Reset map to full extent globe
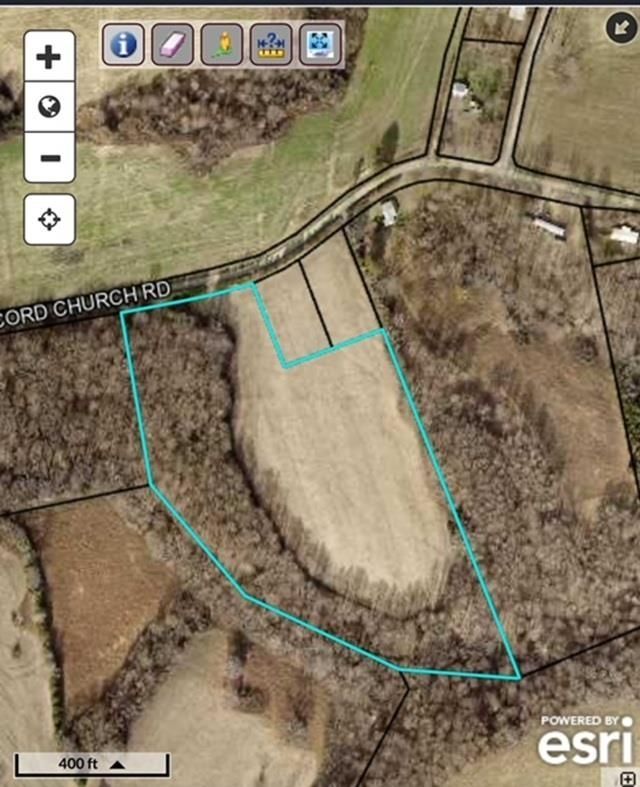Viewport: 640px width, 787px height. (49, 107)
